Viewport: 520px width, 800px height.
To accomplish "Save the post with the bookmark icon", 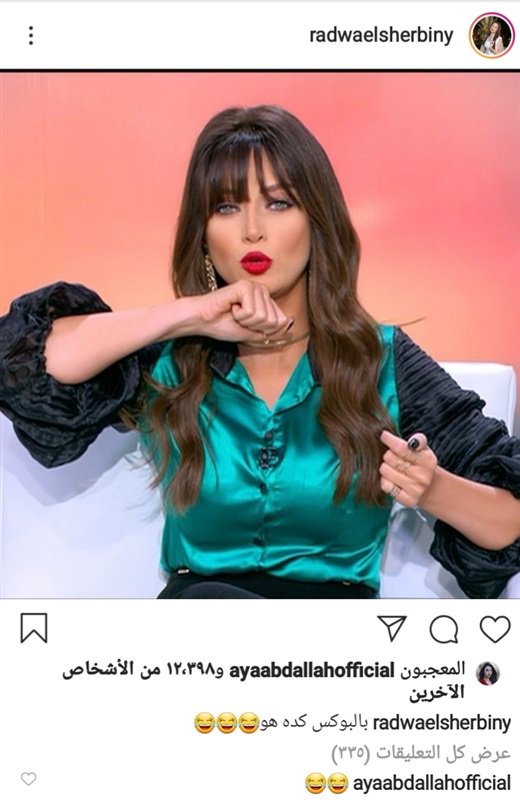I will (x=34, y=628).
